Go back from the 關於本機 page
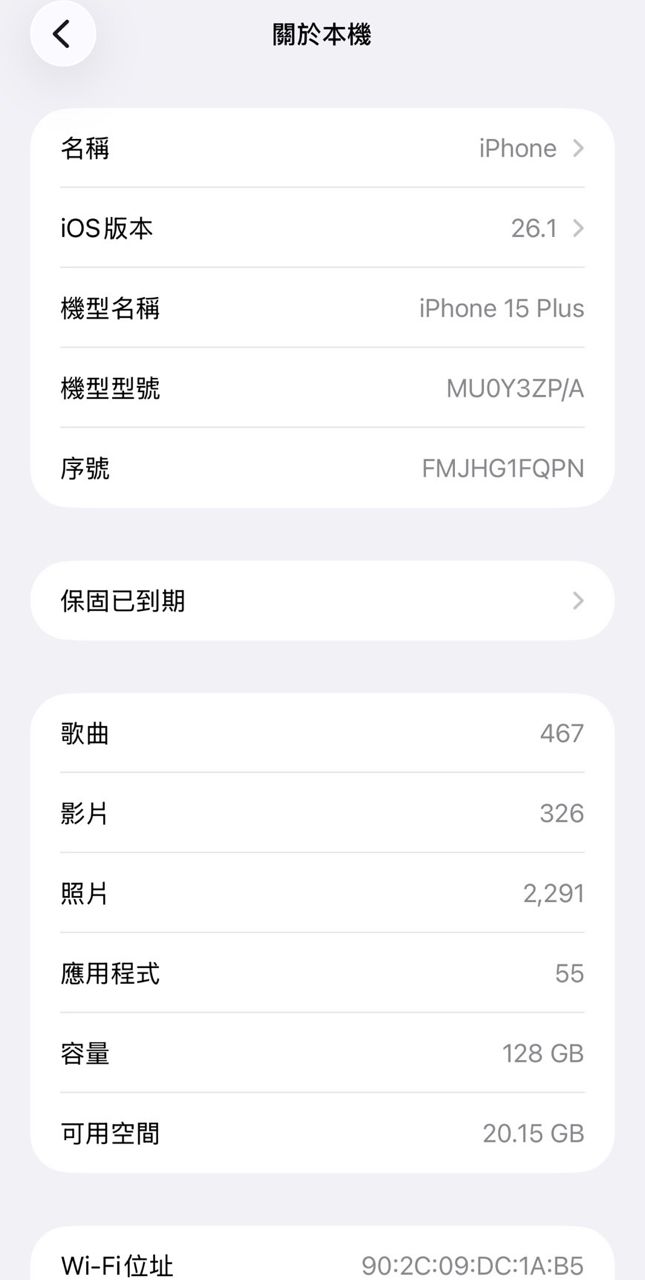The width and height of the screenshot is (645, 1280). [62, 35]
